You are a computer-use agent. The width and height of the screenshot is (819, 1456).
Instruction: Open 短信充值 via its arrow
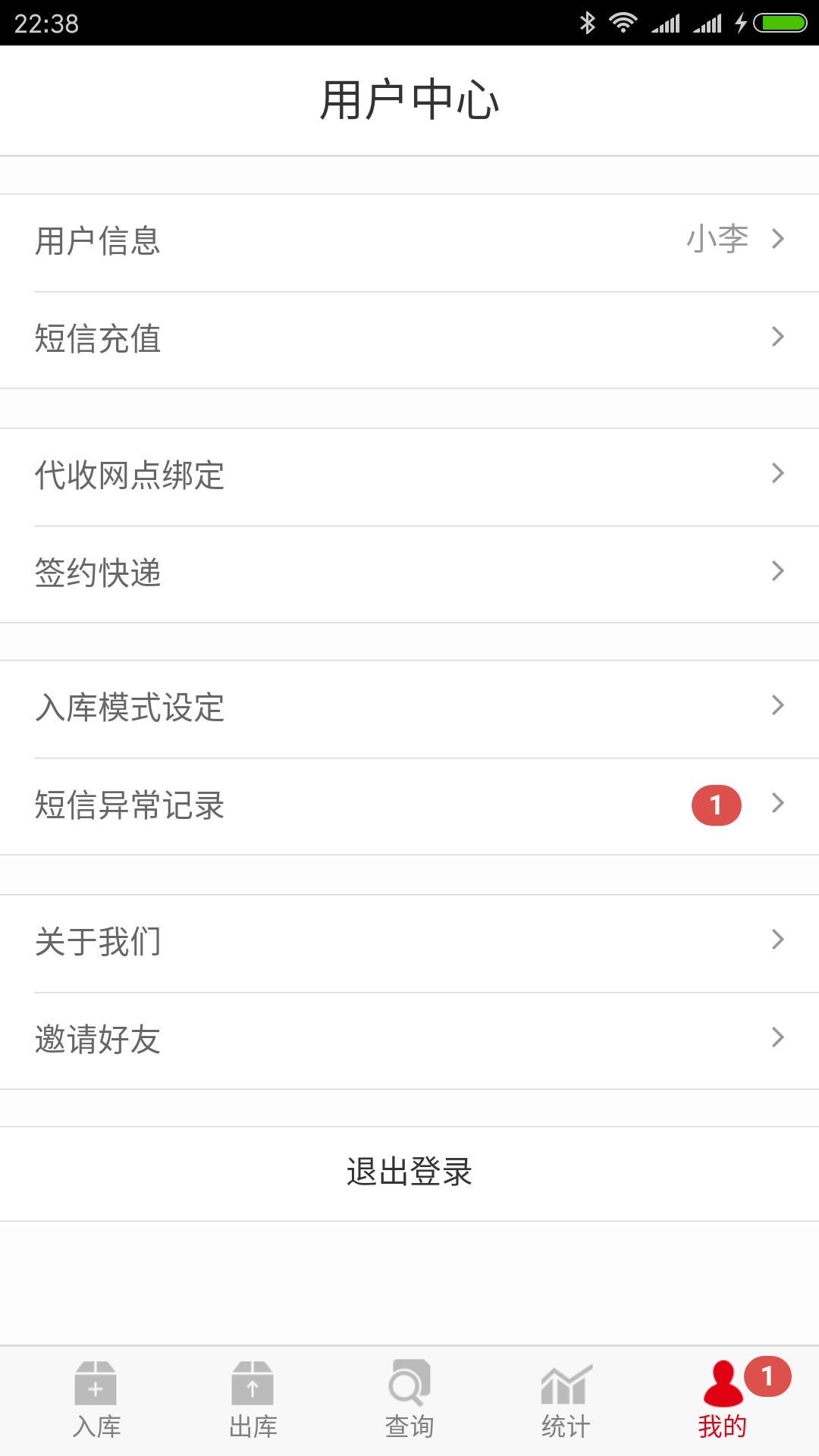click(778, 337)
